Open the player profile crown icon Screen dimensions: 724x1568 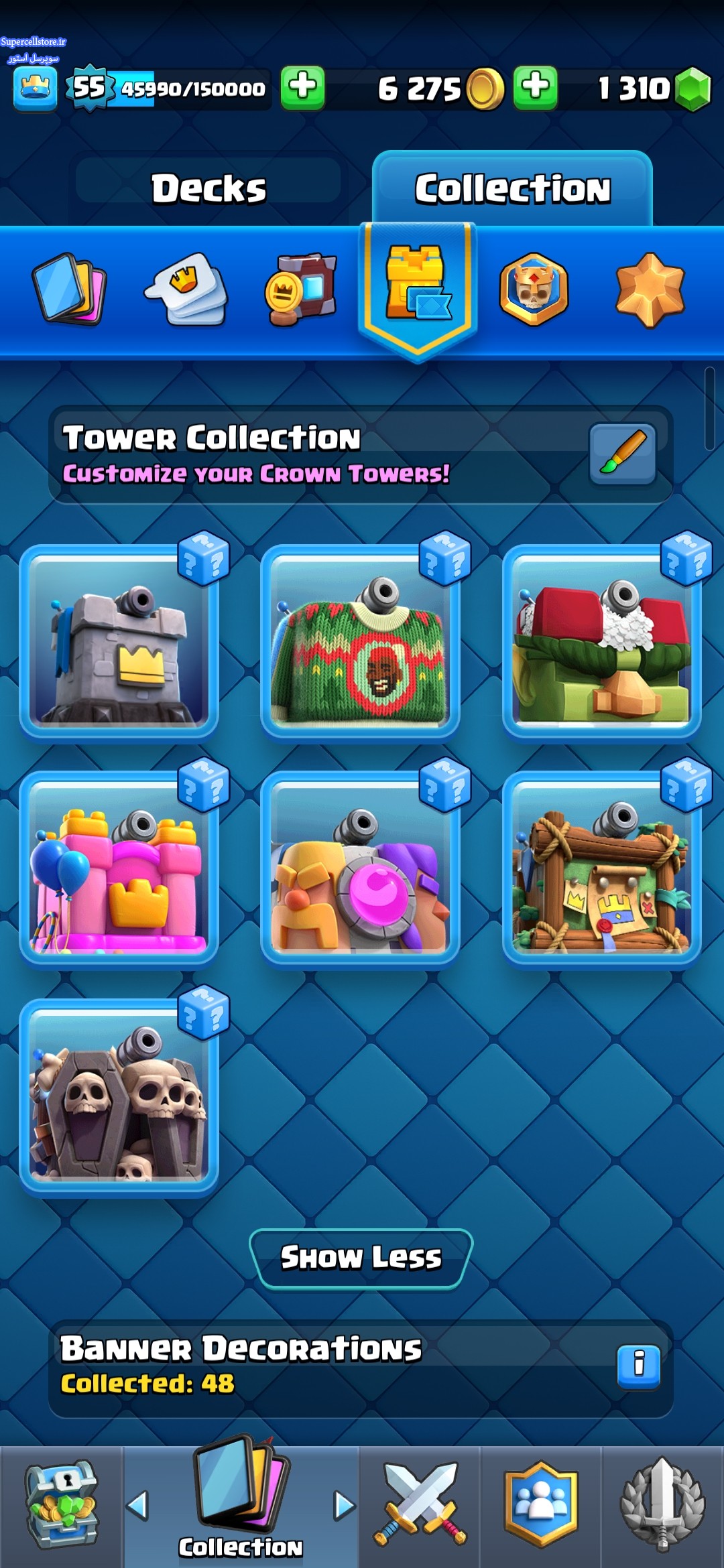coord(35,88)
